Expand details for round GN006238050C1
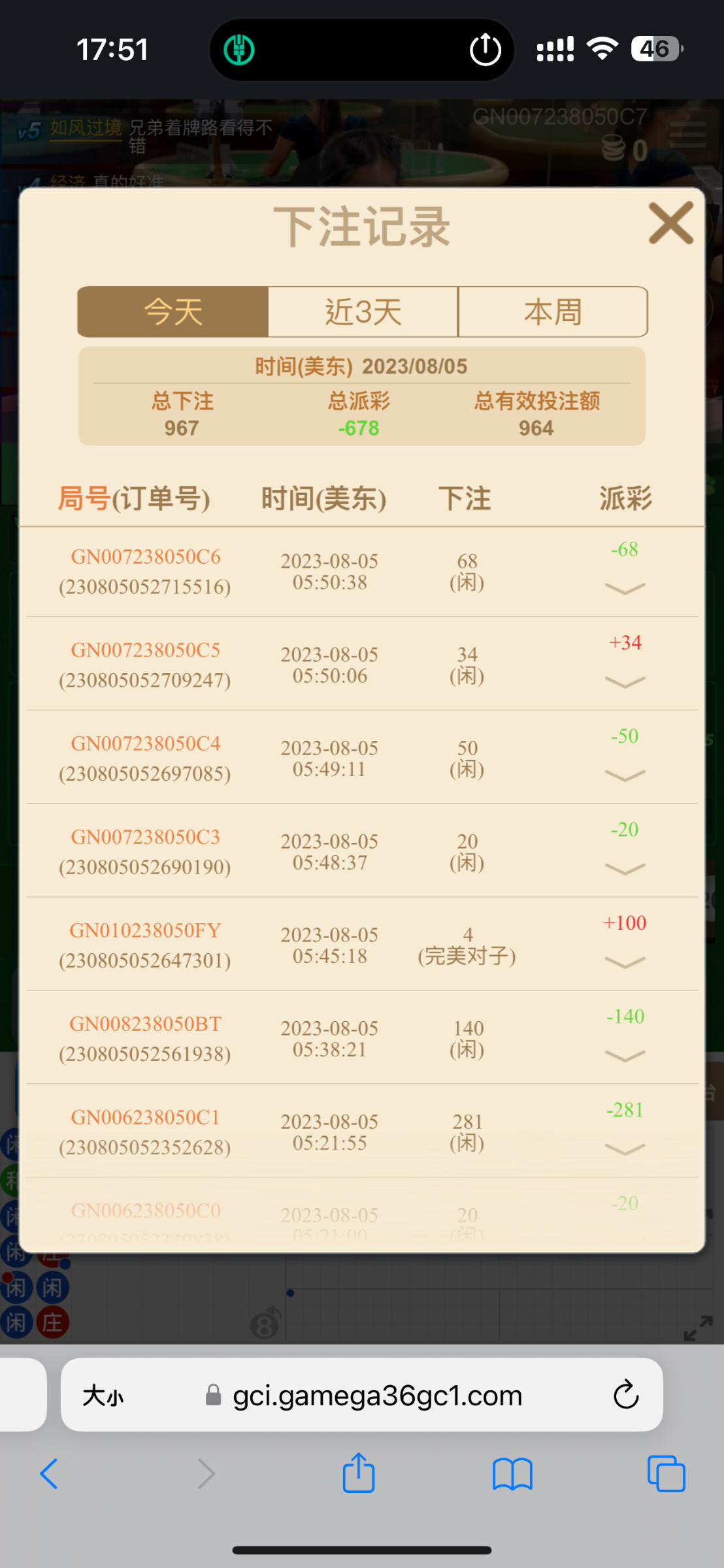The image size is (724, 1568). pyautogui.click(x=625, y=1149)
